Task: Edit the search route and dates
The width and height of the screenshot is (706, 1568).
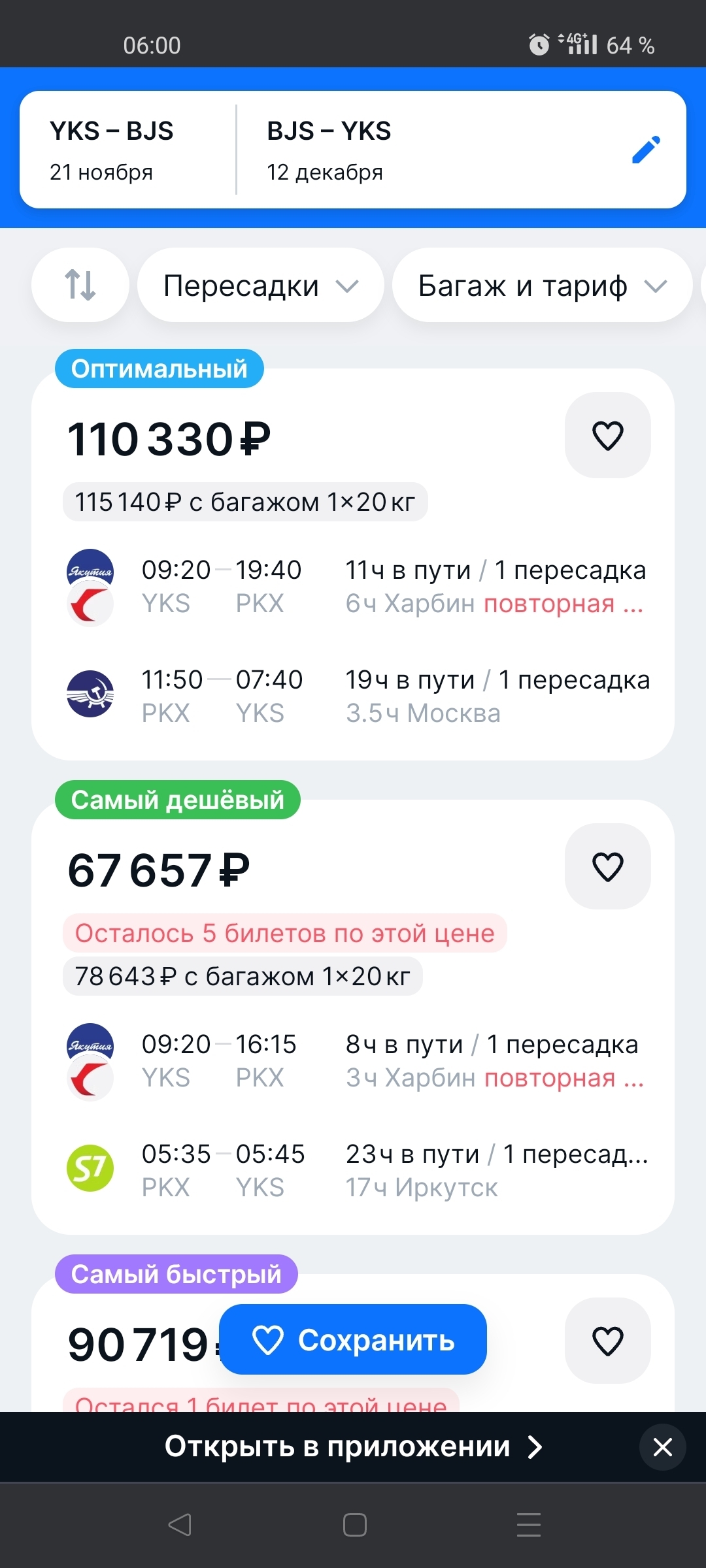Action: [646, 150]
